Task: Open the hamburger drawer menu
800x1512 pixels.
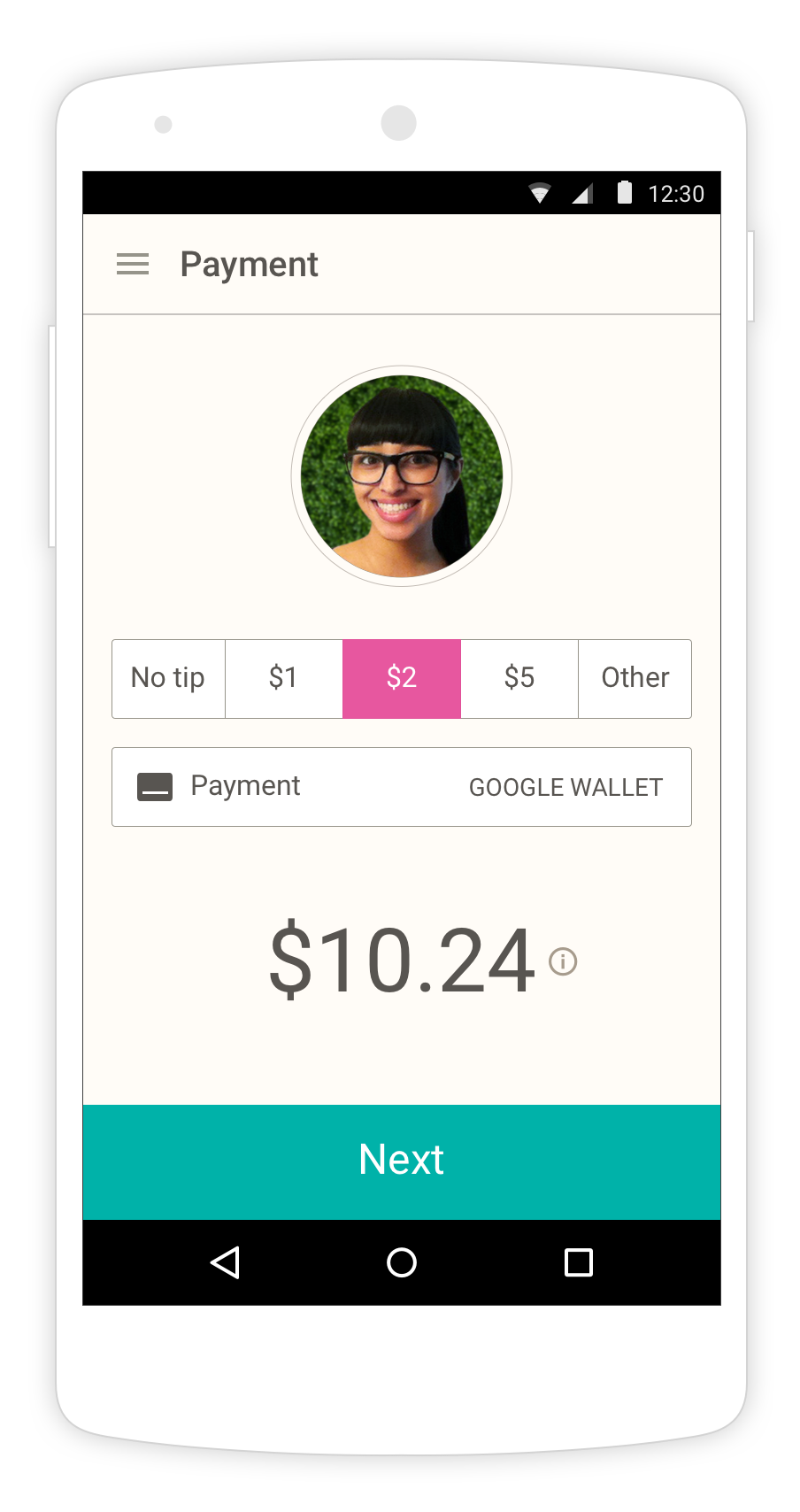Action: click(133, 264)
